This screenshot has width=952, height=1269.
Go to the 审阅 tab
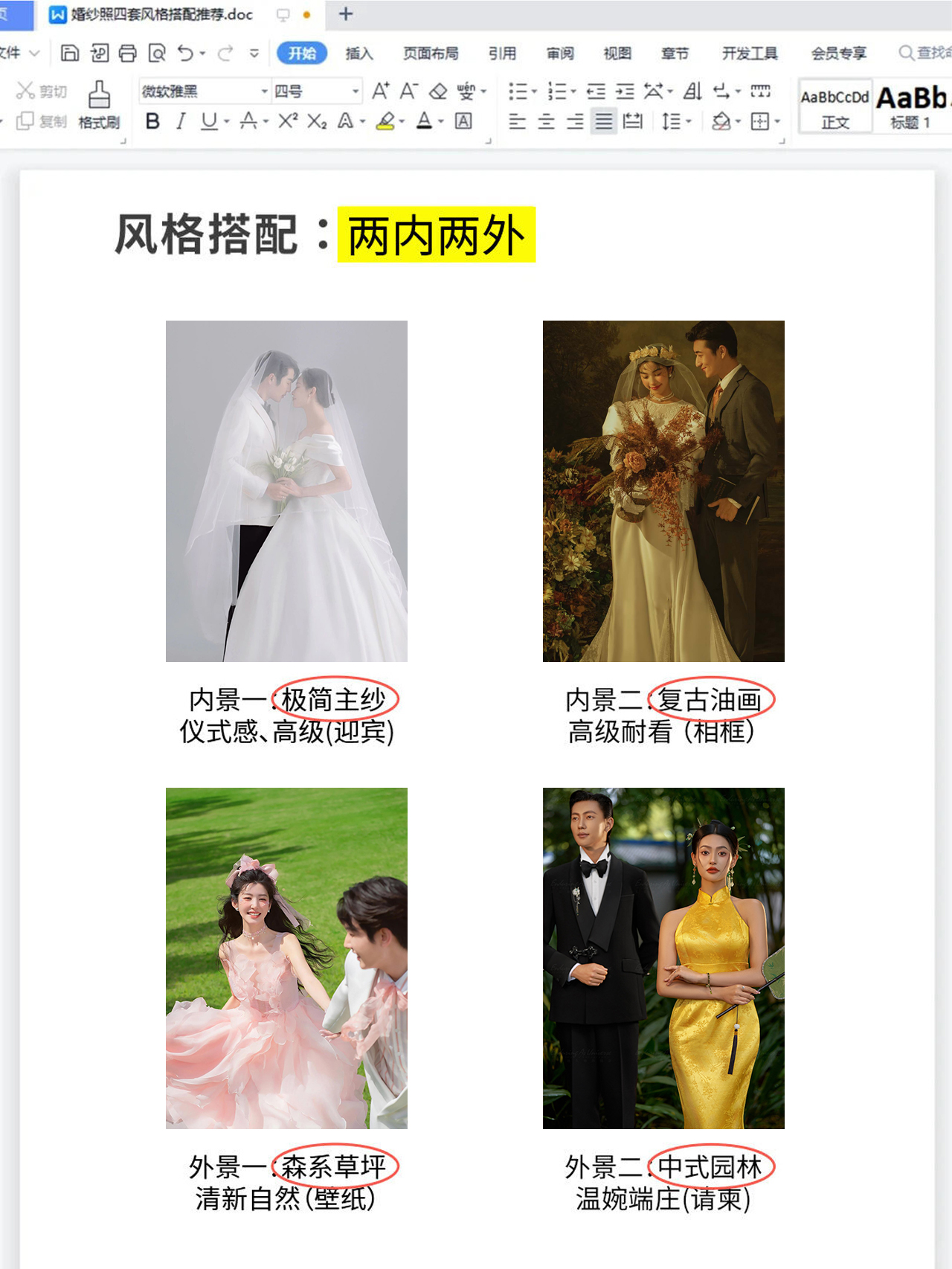559,53
